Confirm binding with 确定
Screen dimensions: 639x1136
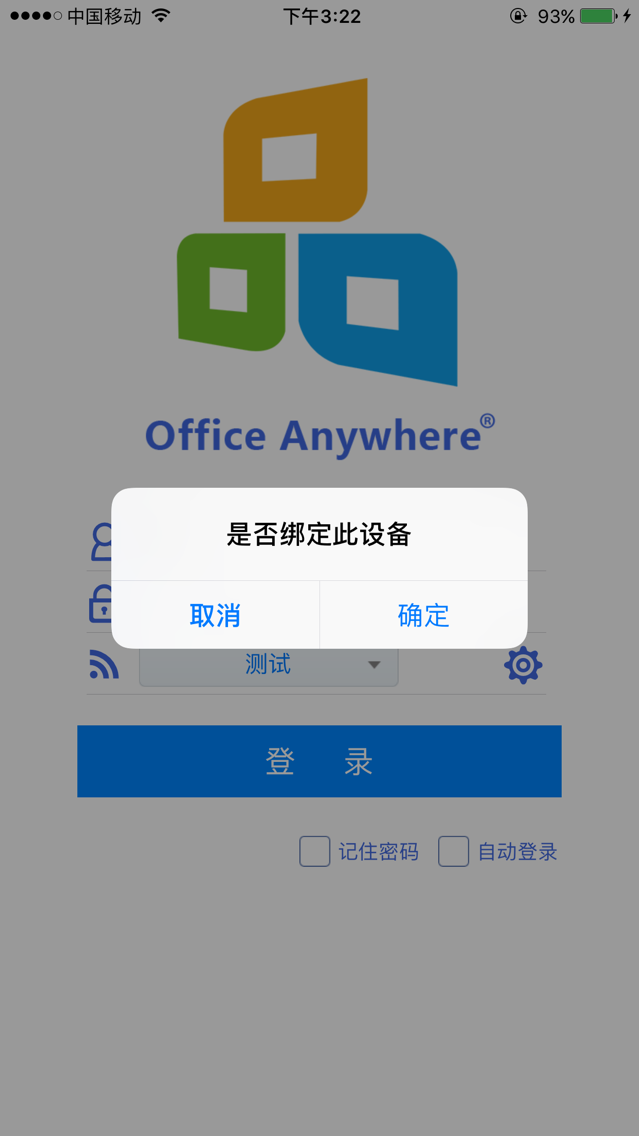pyautogui.click(x=423, y=615)
